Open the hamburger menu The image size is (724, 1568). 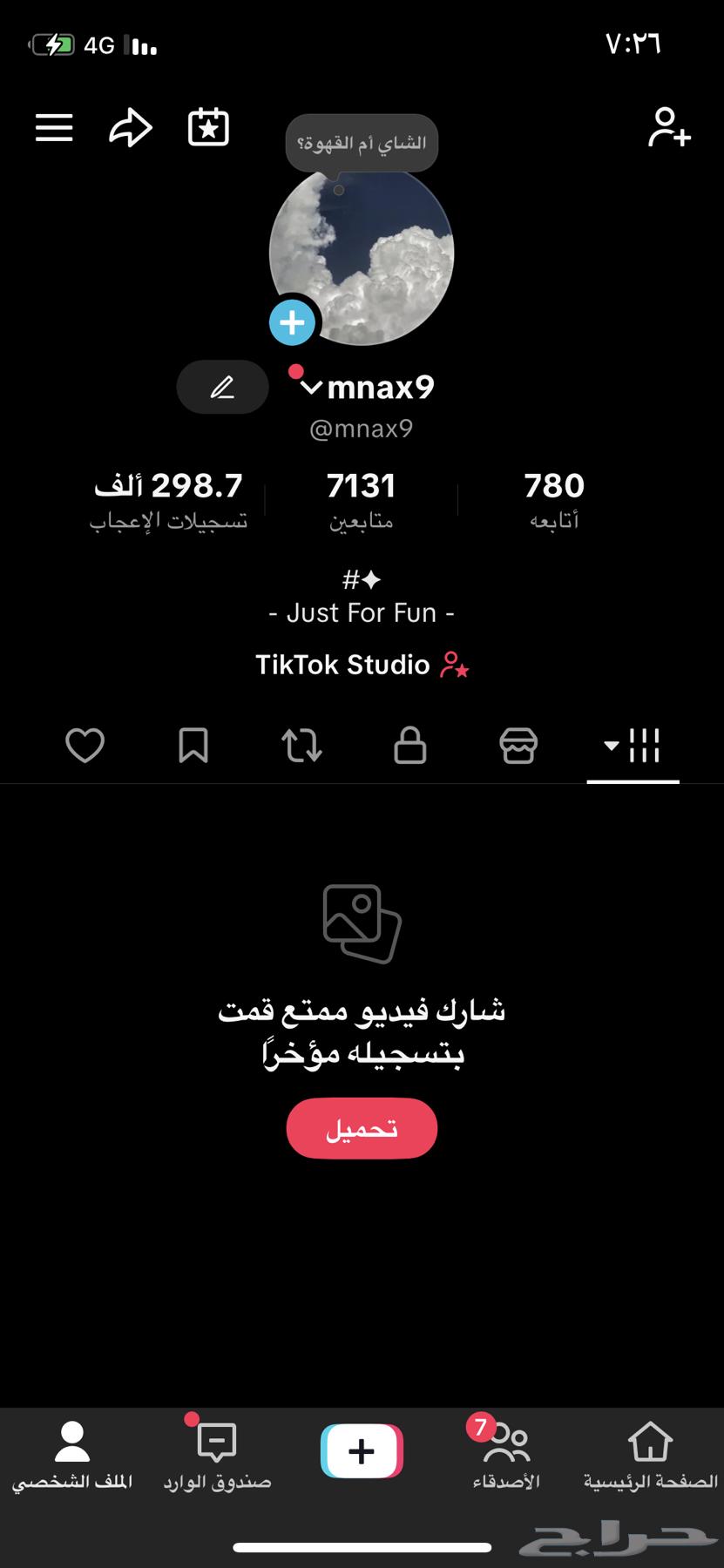pos(53,127)
